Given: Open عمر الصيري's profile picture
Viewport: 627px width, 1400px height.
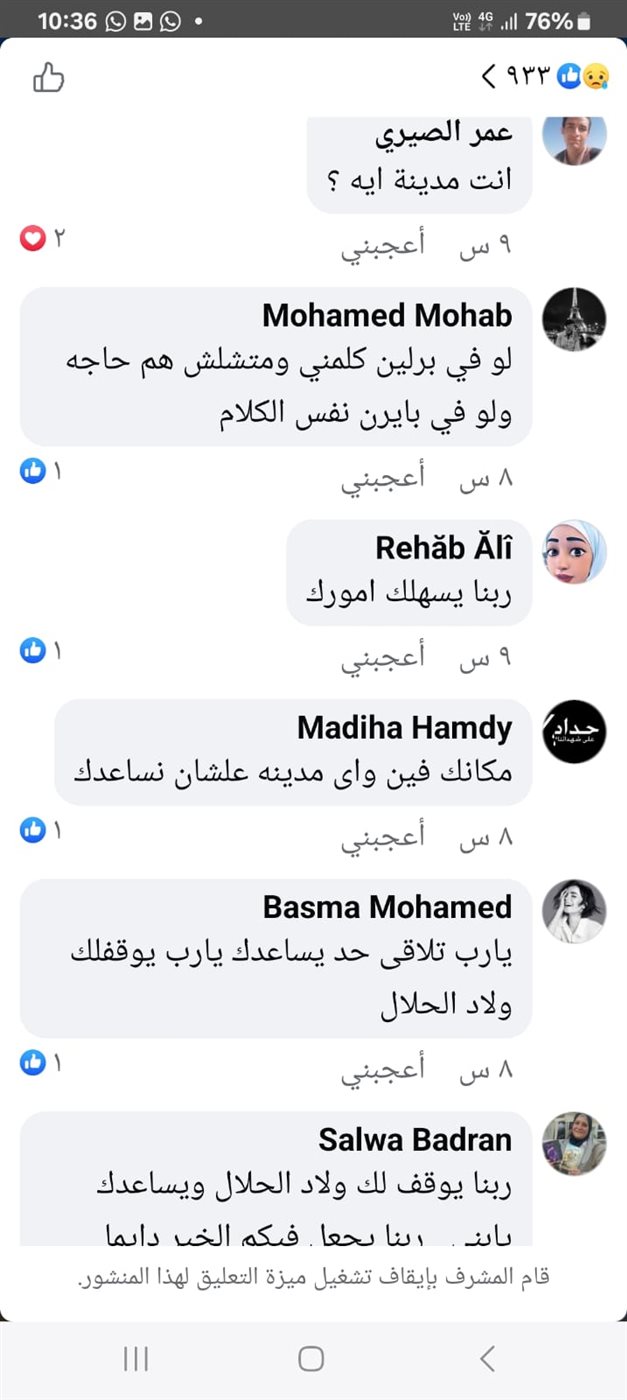Looking at the screenshot, I should coord(574,137).
